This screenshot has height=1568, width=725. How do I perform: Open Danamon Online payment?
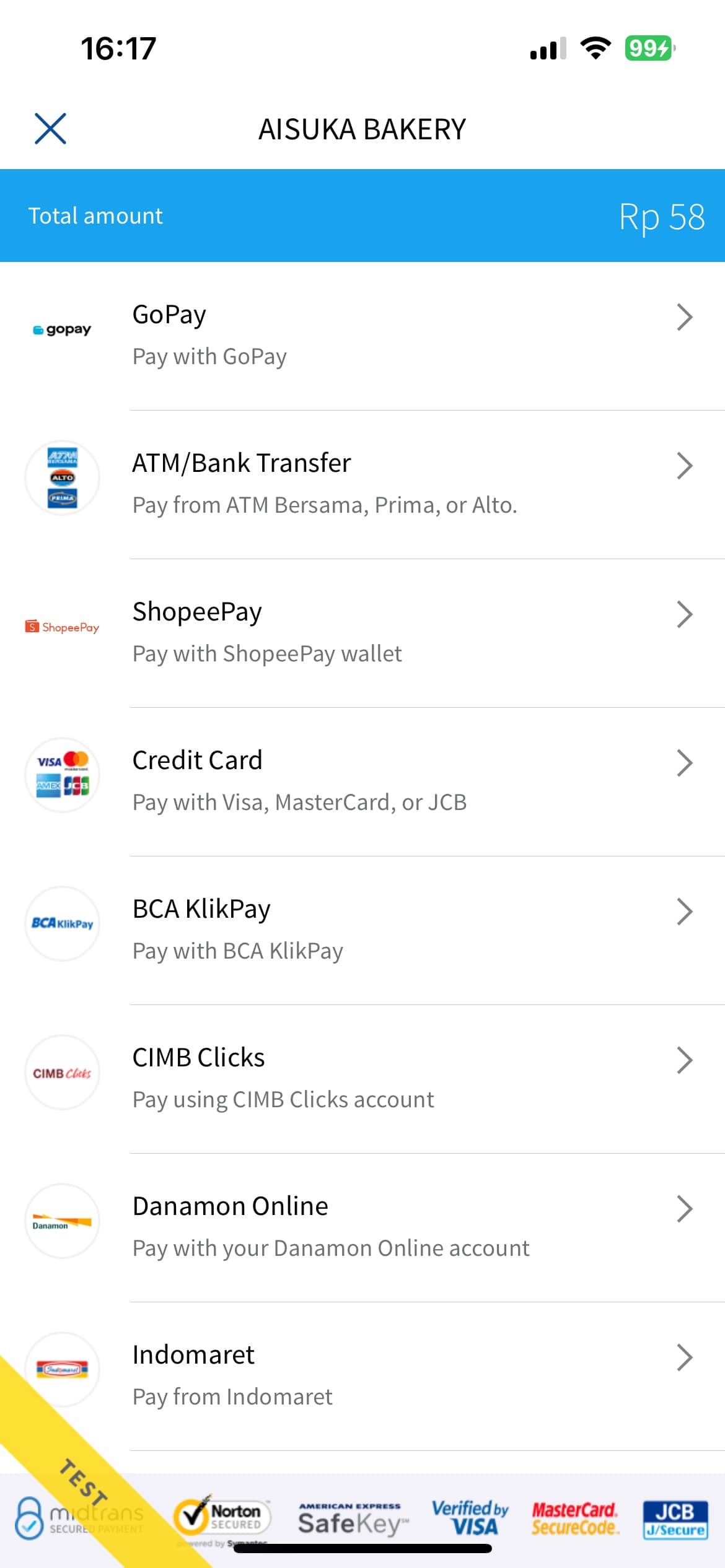coord(362,1227)
